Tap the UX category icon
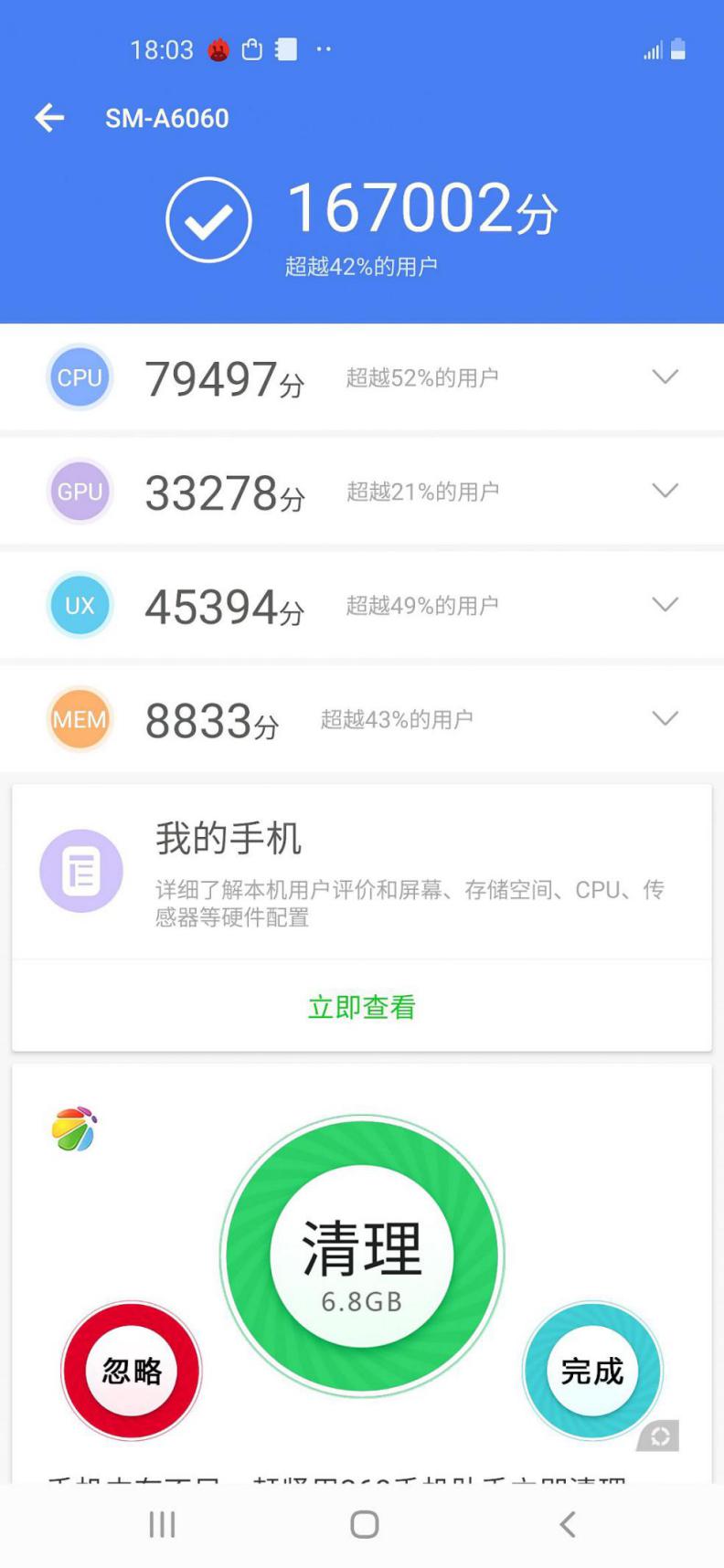Image resolution: width=724 pixels, height=1568 pixels. click(79, 605)
